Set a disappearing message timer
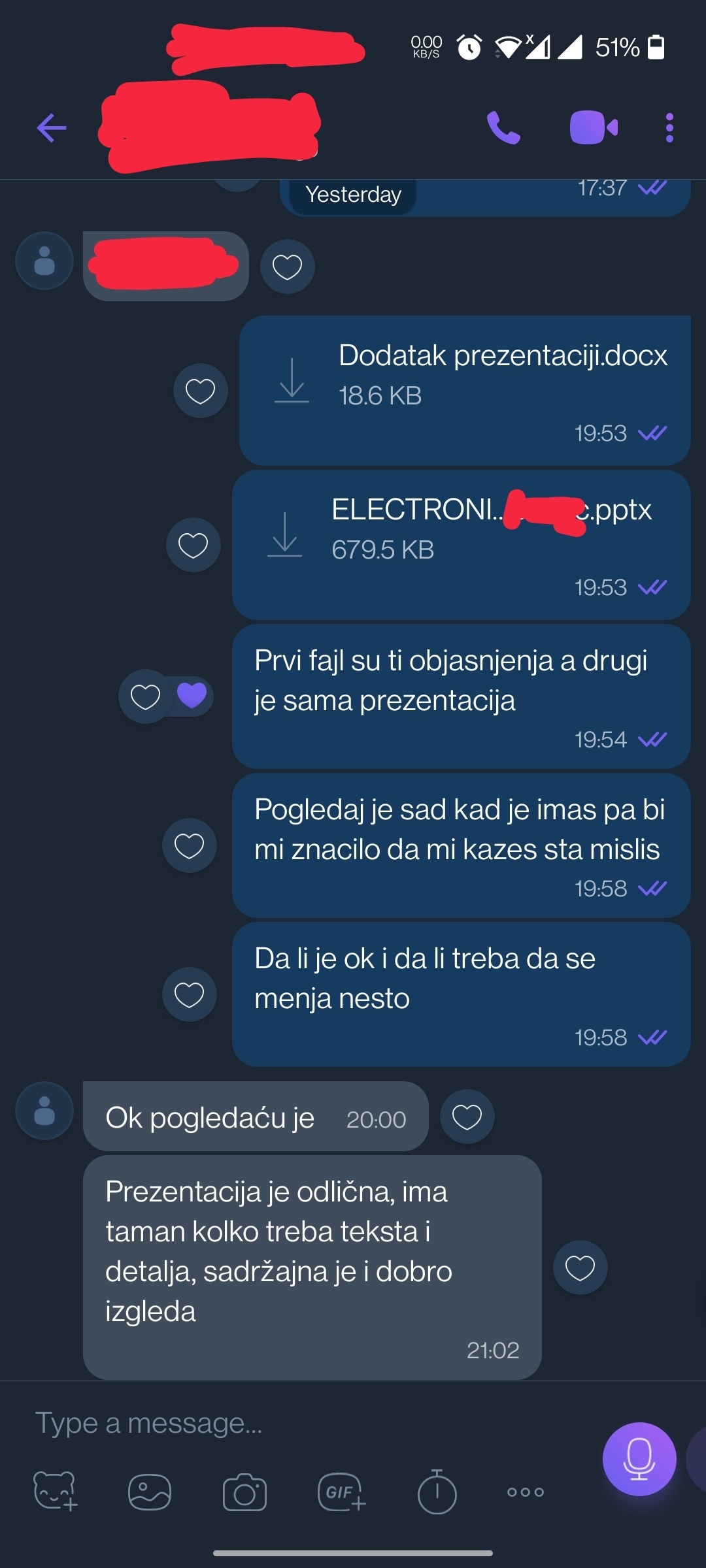Viewport: 706px width, 1568px height. 437,1492
